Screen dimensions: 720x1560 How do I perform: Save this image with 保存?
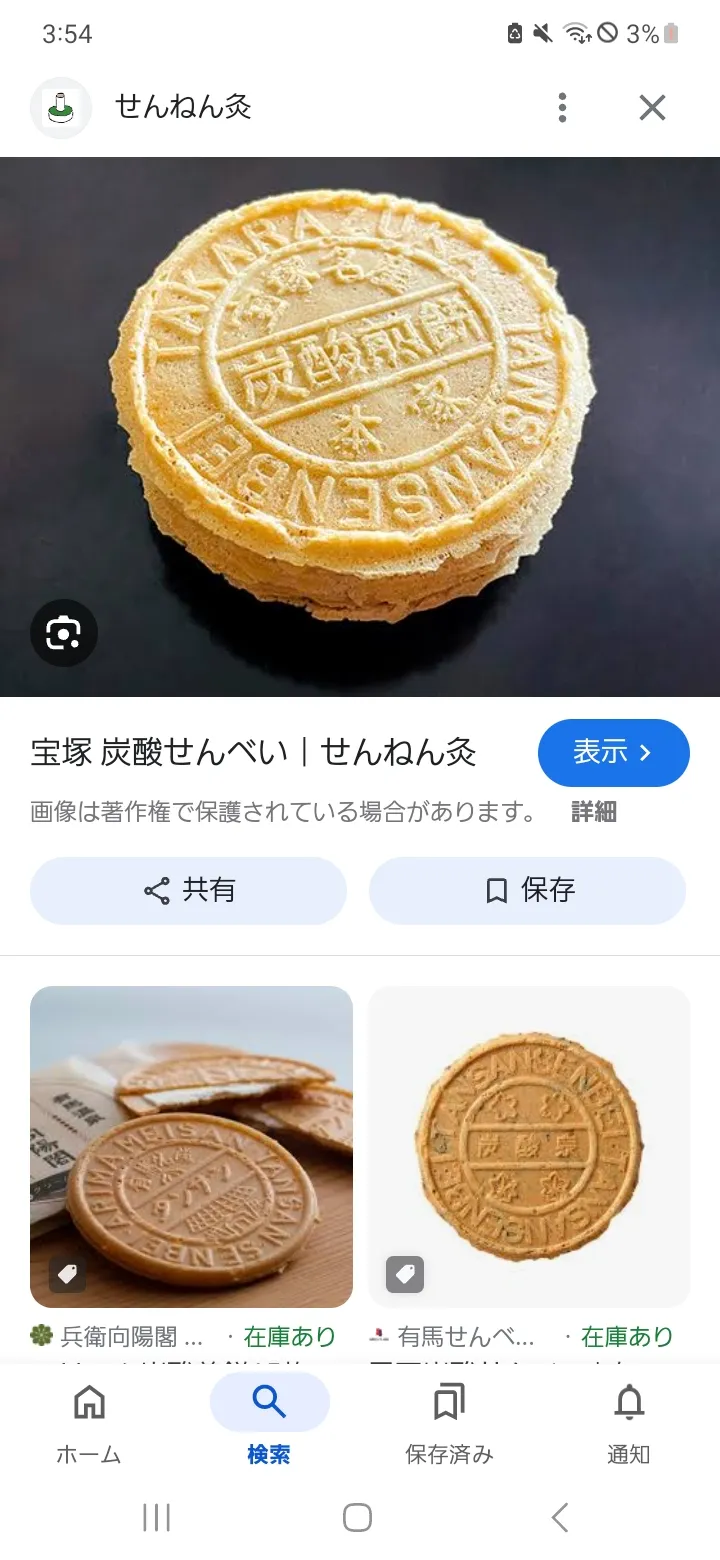point(527,890)
